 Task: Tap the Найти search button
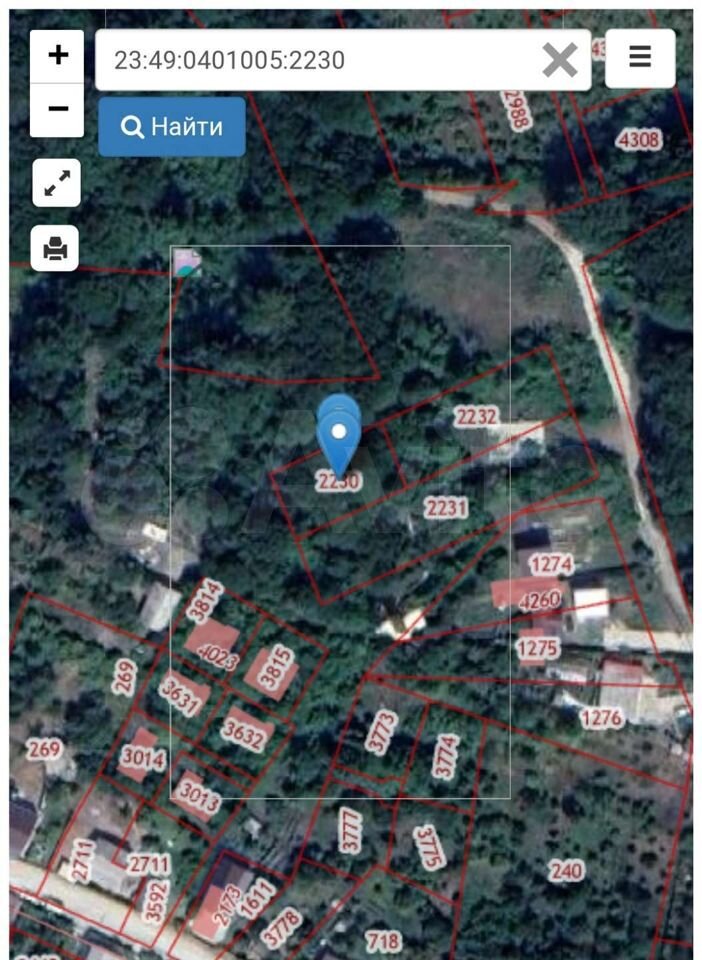tap(172, 127)
